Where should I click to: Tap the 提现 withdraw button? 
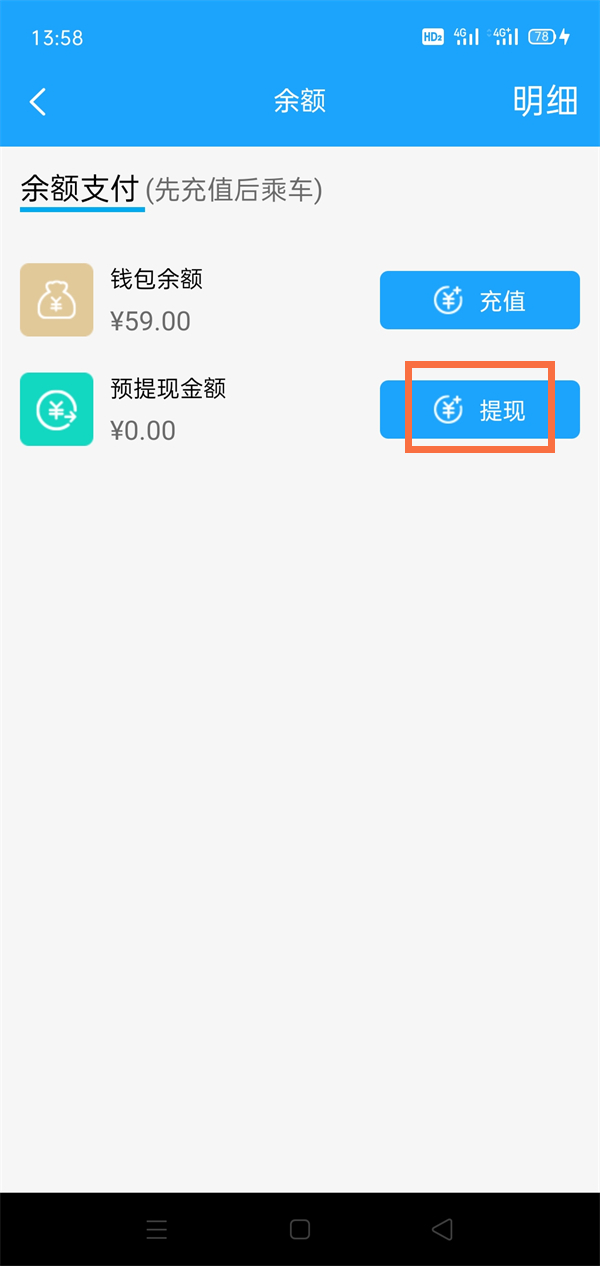pos(480,409)
